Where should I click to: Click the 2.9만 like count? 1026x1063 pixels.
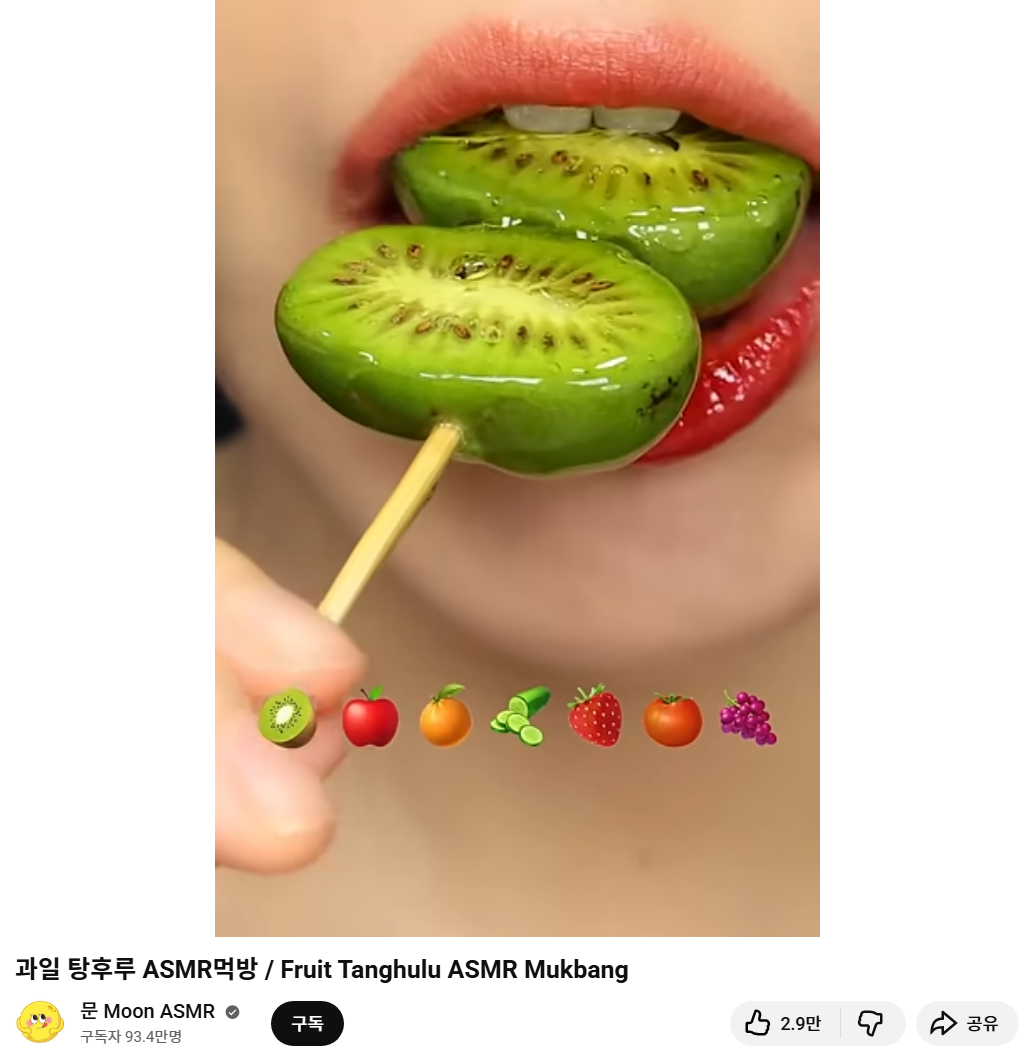(803, 1023)
